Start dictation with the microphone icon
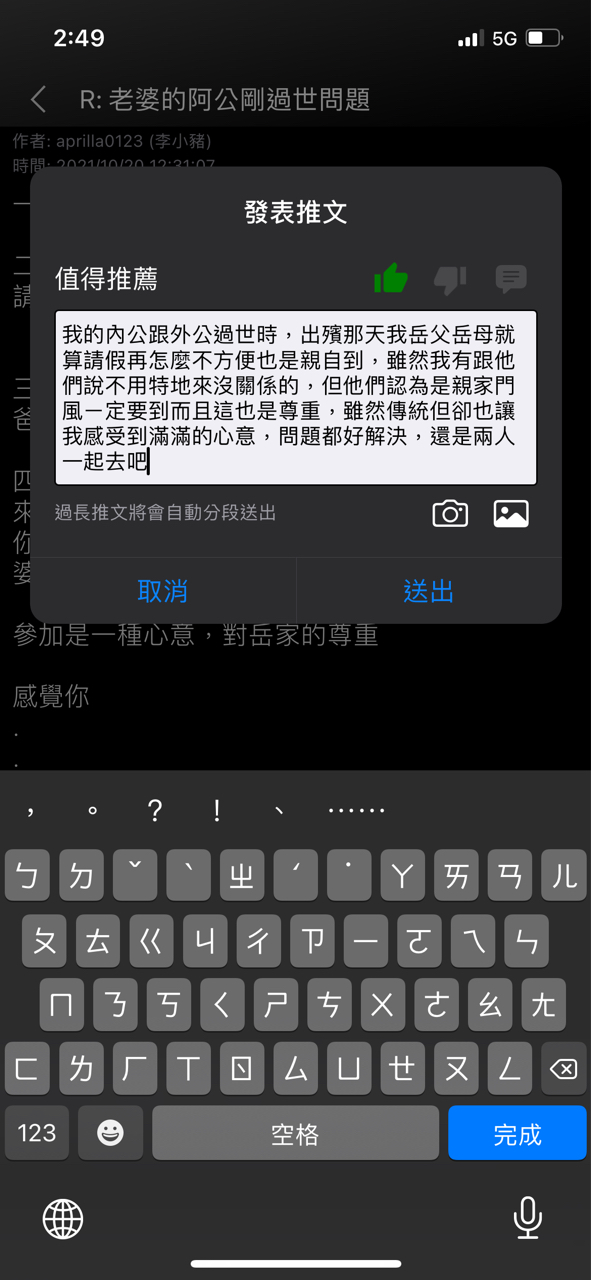 click(527, 1218)
